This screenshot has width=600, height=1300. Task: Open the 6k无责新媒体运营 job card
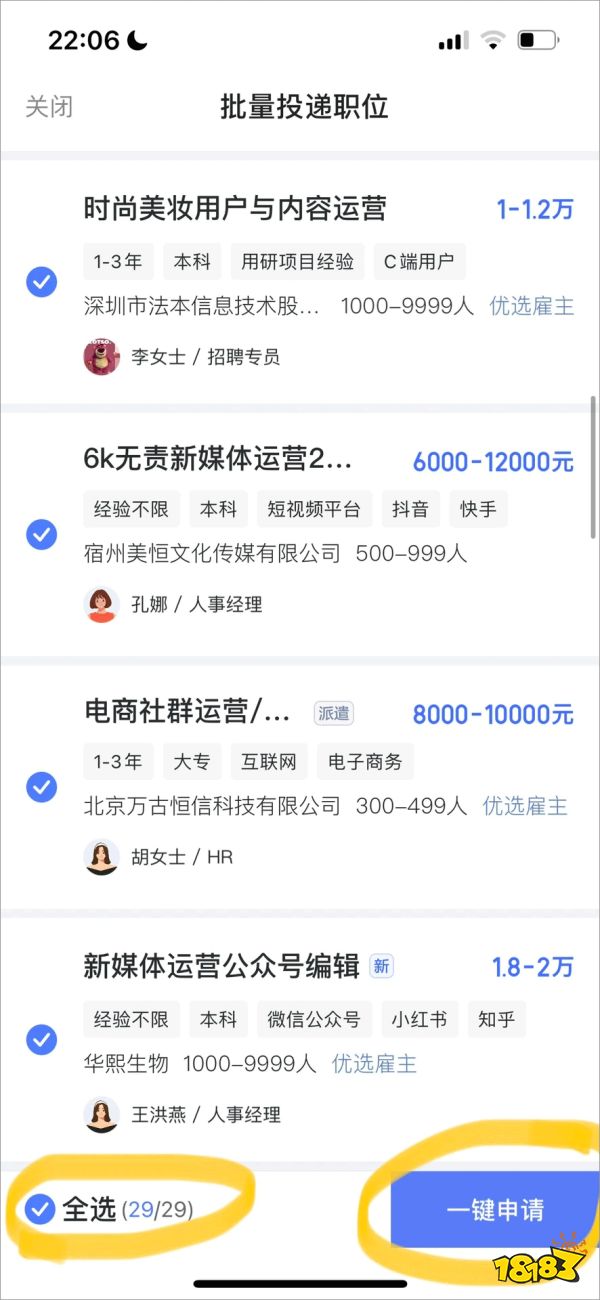click(218, 461)
